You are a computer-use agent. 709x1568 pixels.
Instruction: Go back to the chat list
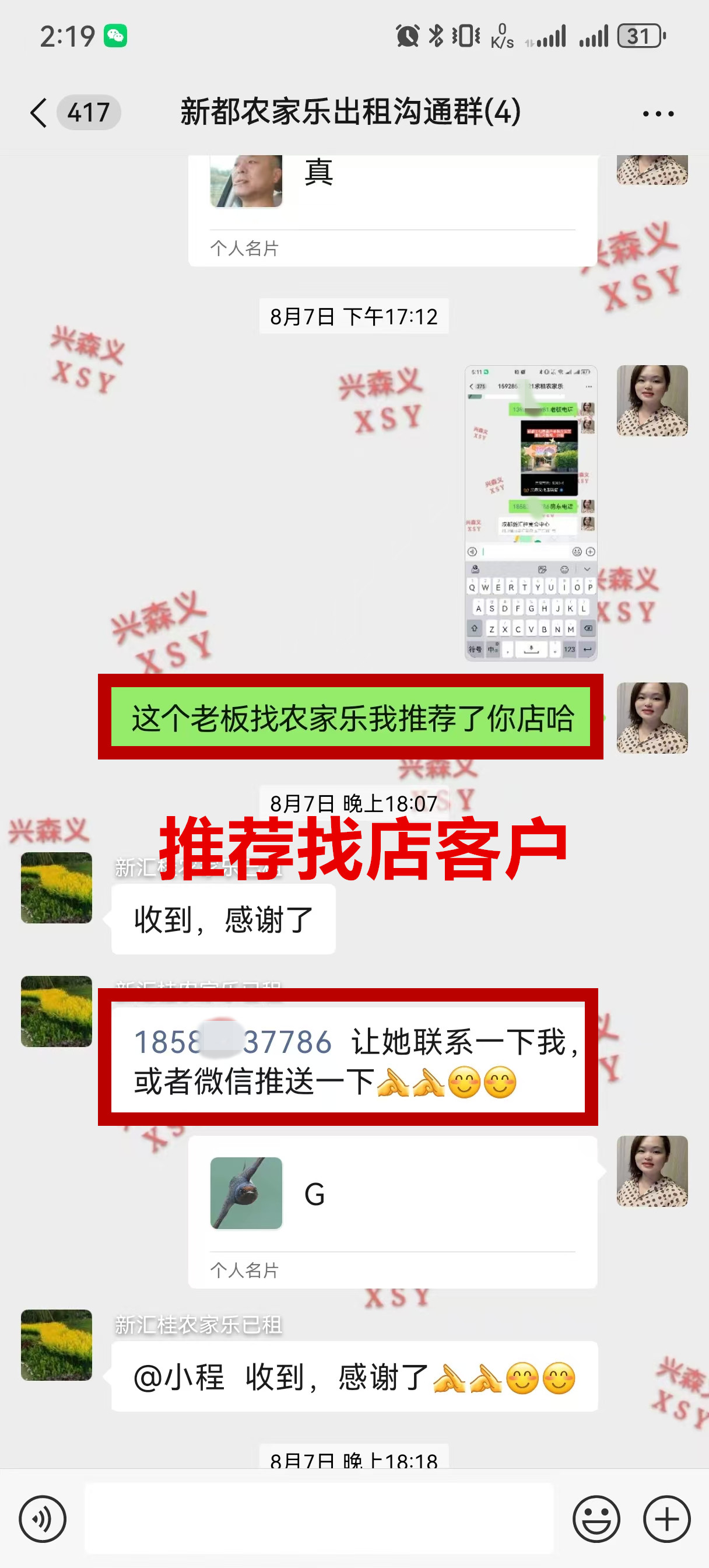(x=39, y=113)
